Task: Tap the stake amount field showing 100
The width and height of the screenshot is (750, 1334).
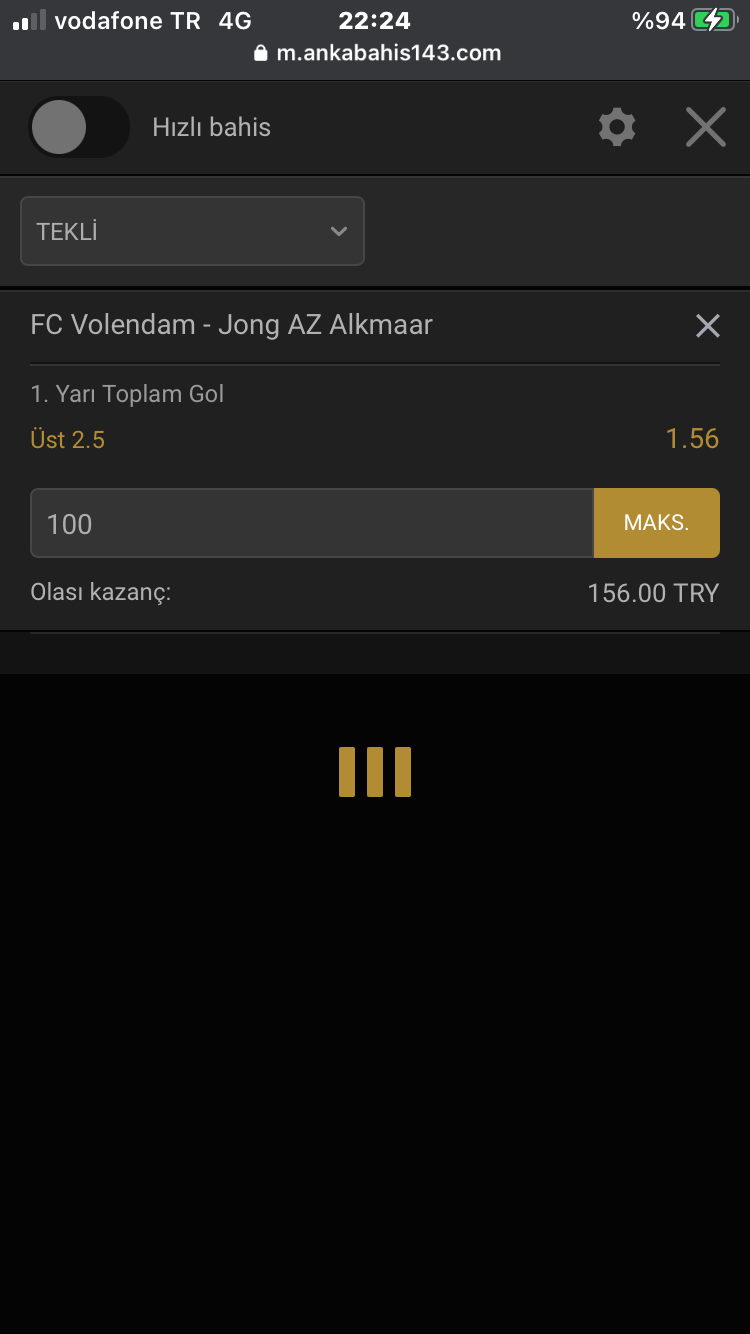Action: click(x=312, y=523)
